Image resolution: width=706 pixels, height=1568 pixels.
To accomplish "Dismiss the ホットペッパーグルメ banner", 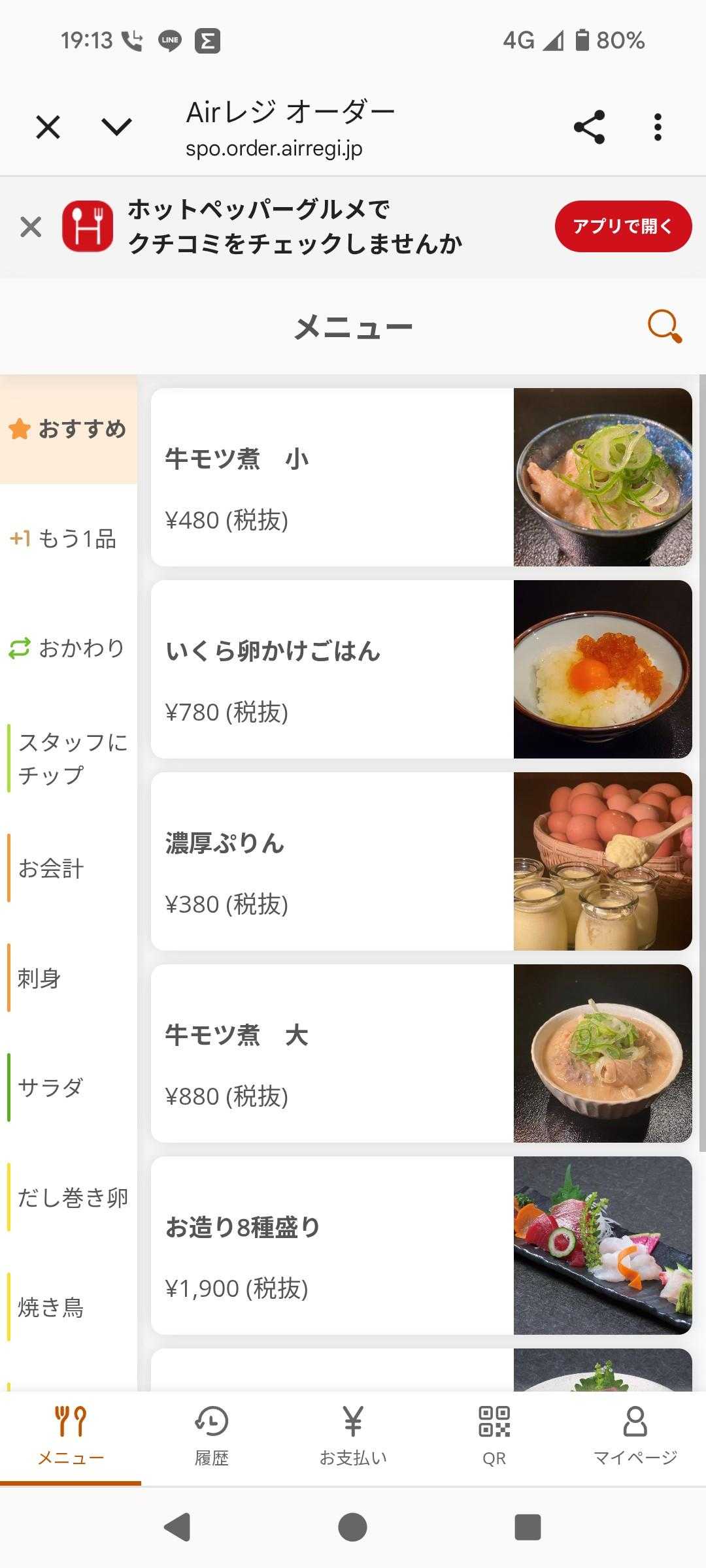I will 31,227.
